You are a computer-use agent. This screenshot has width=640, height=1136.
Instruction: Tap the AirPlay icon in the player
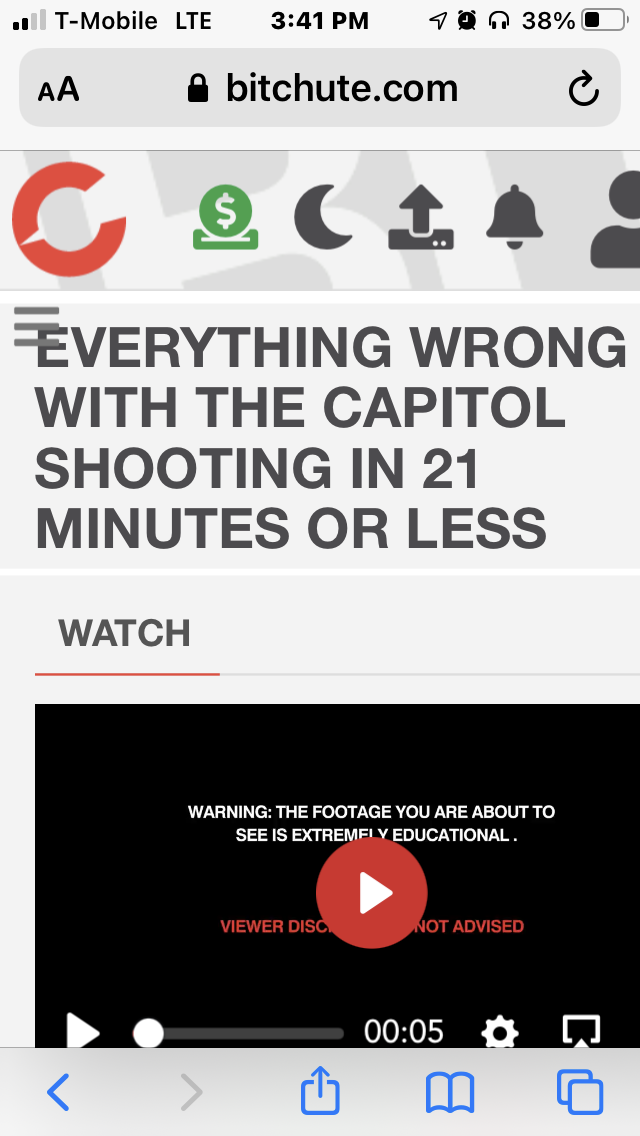tap(581, 1032)
